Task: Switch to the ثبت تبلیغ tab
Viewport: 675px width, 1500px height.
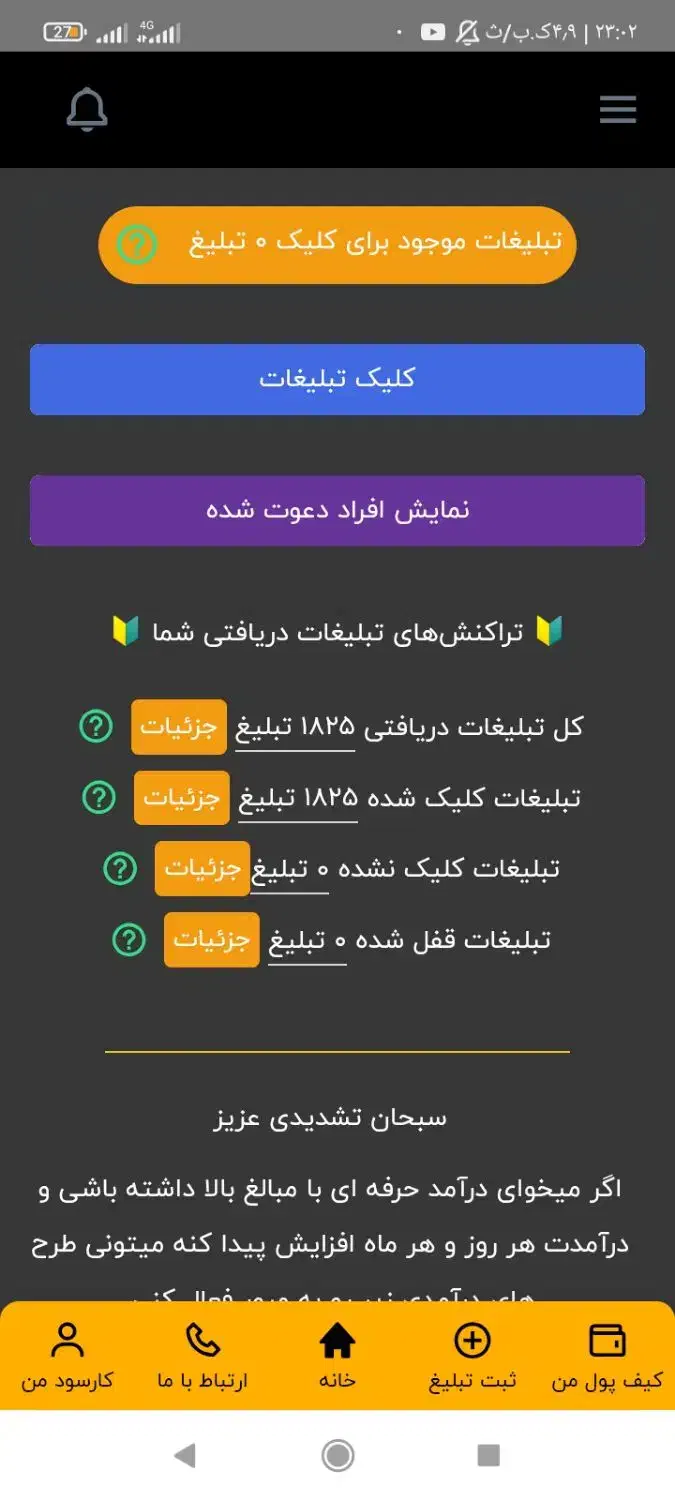Action: (473, 1357)
